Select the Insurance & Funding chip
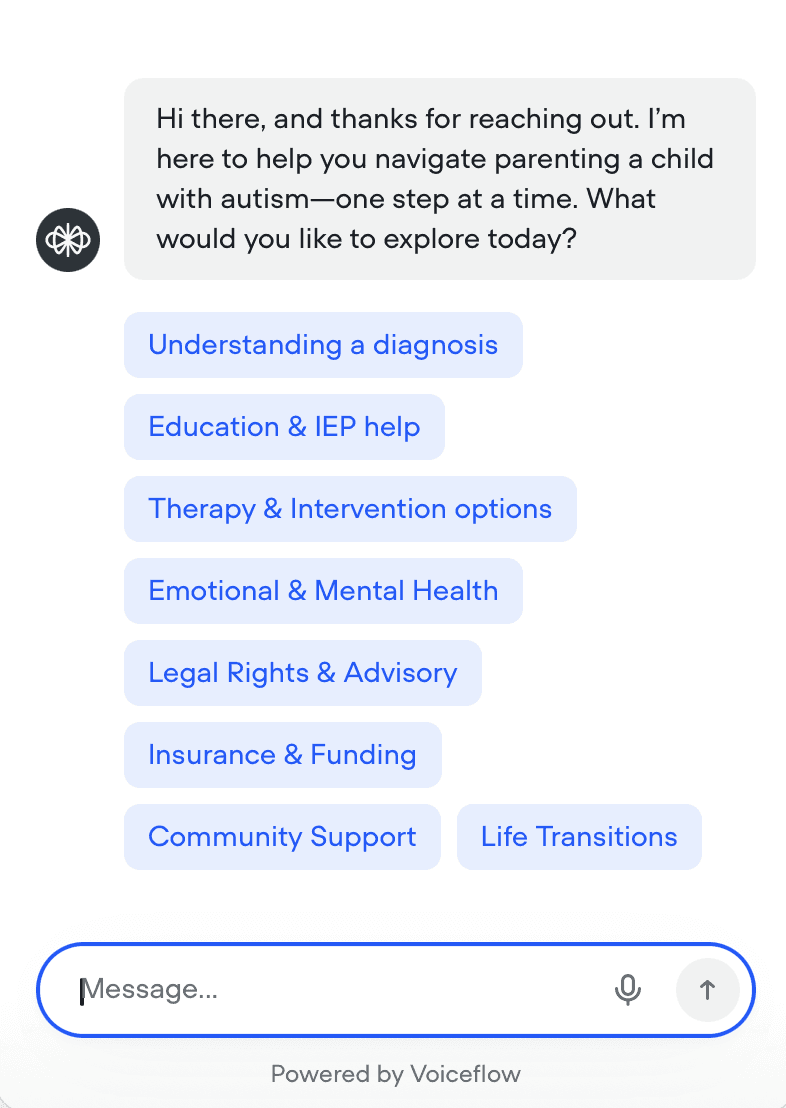This screenshot has height=1108, width=786. 282,755
